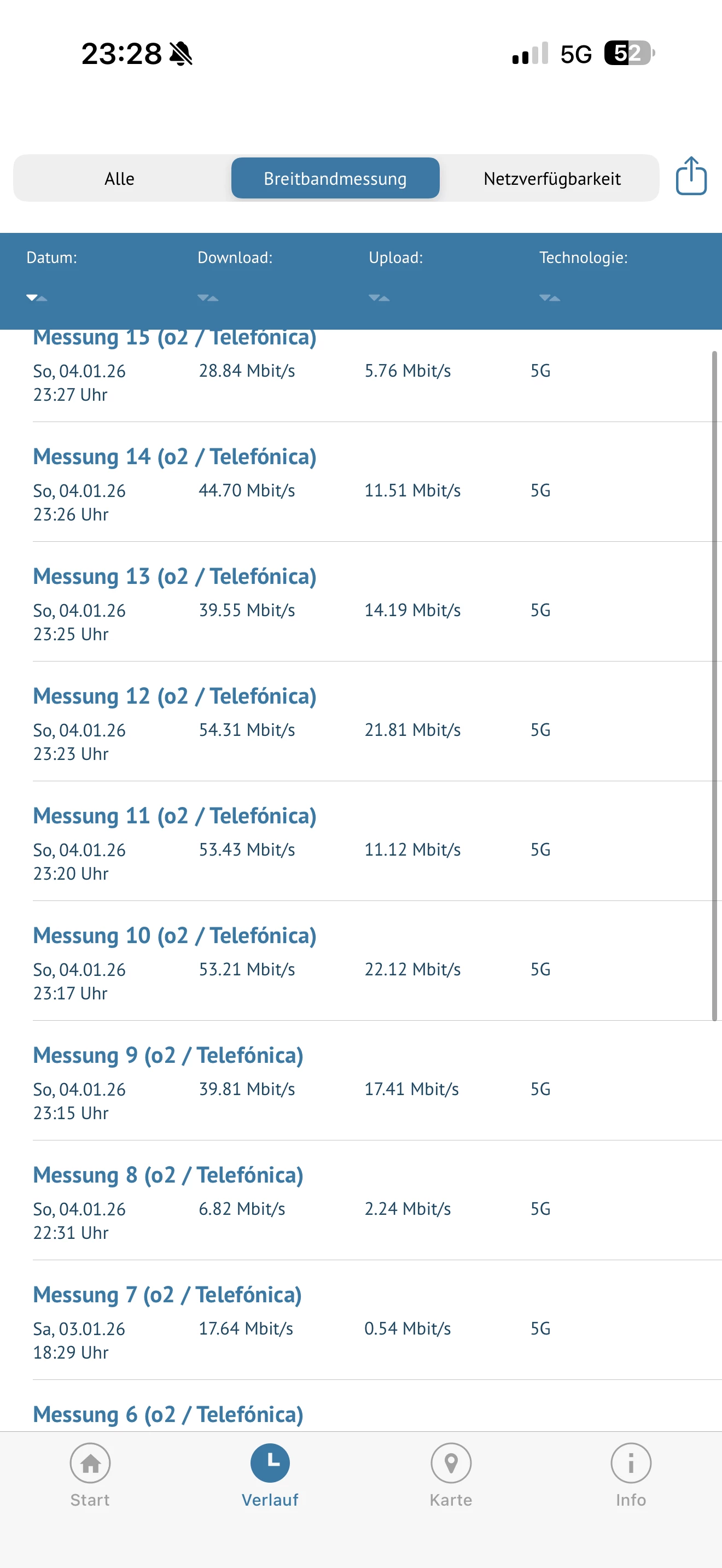The width and height of the screenshot is (722, 1568).
Task: Sort the list by Upload speed
Action: click(379, 297)
